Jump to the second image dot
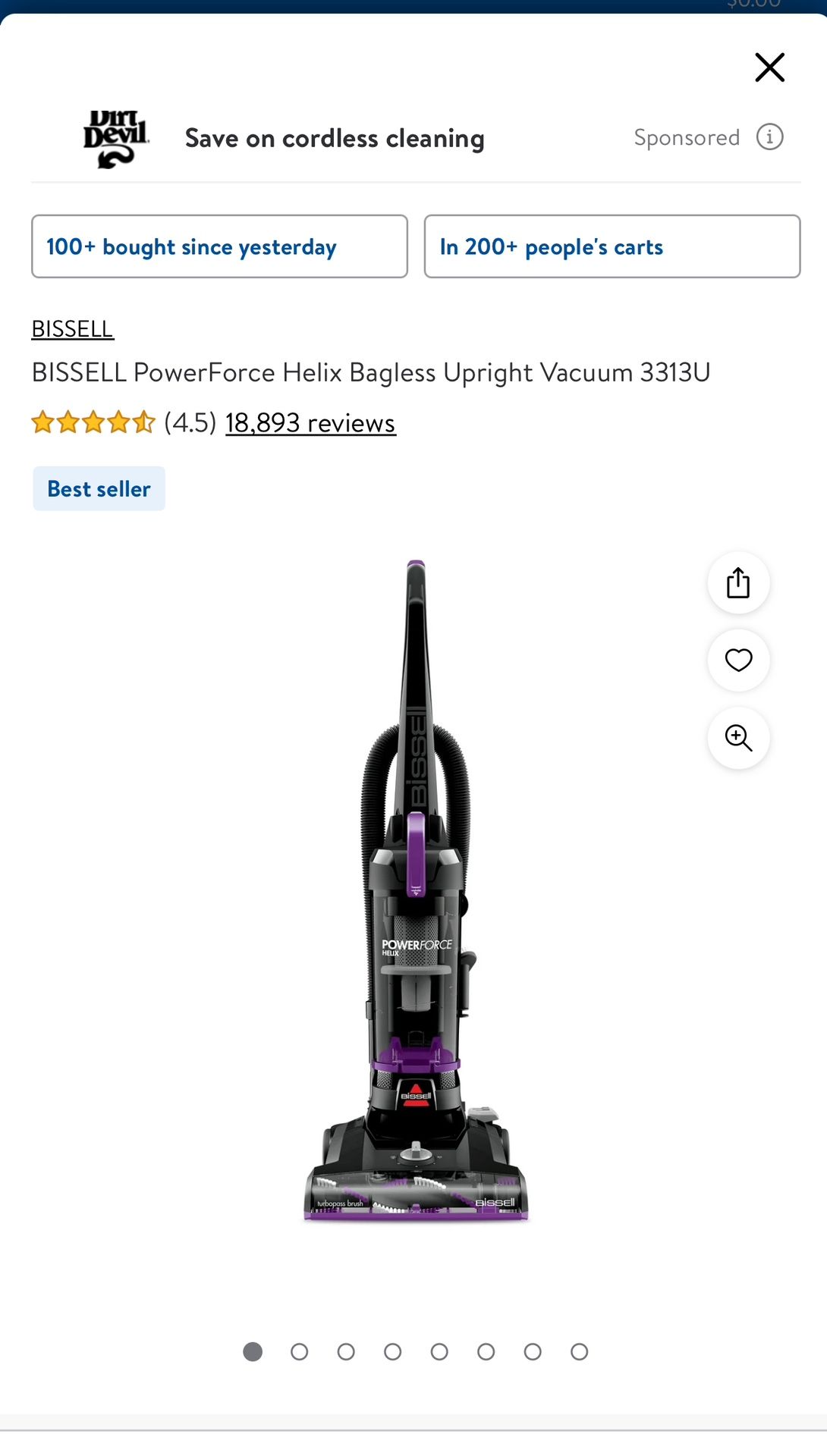 [300, 1352]
